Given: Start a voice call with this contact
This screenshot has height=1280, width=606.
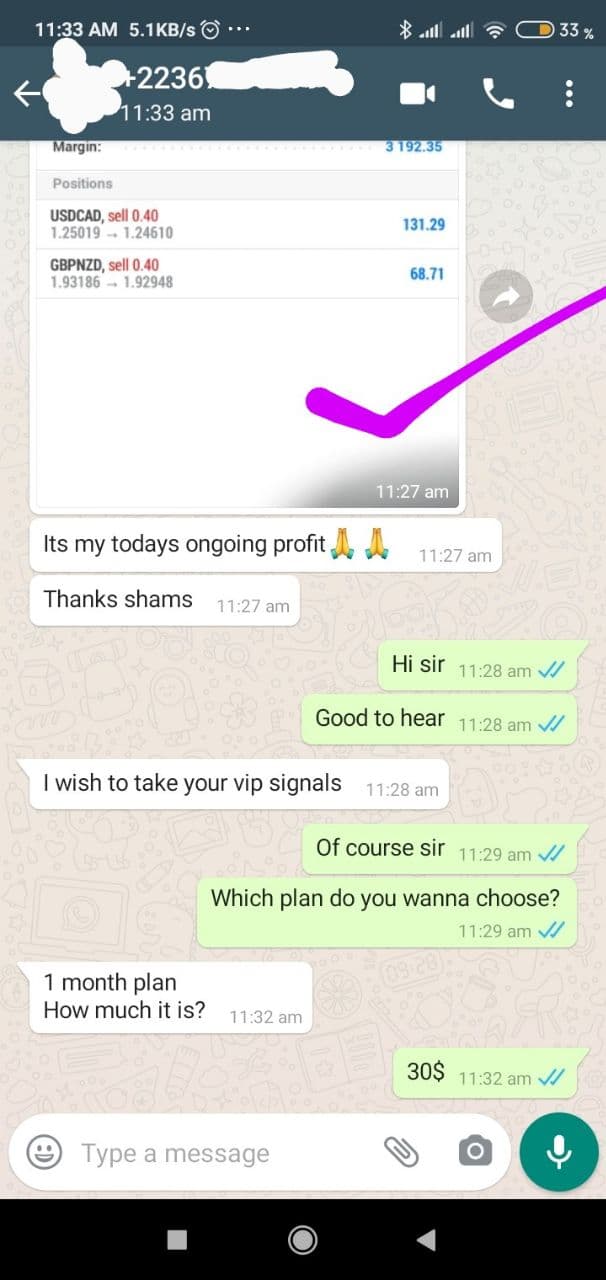Looking at the screenshot, I should coord(498,93).
